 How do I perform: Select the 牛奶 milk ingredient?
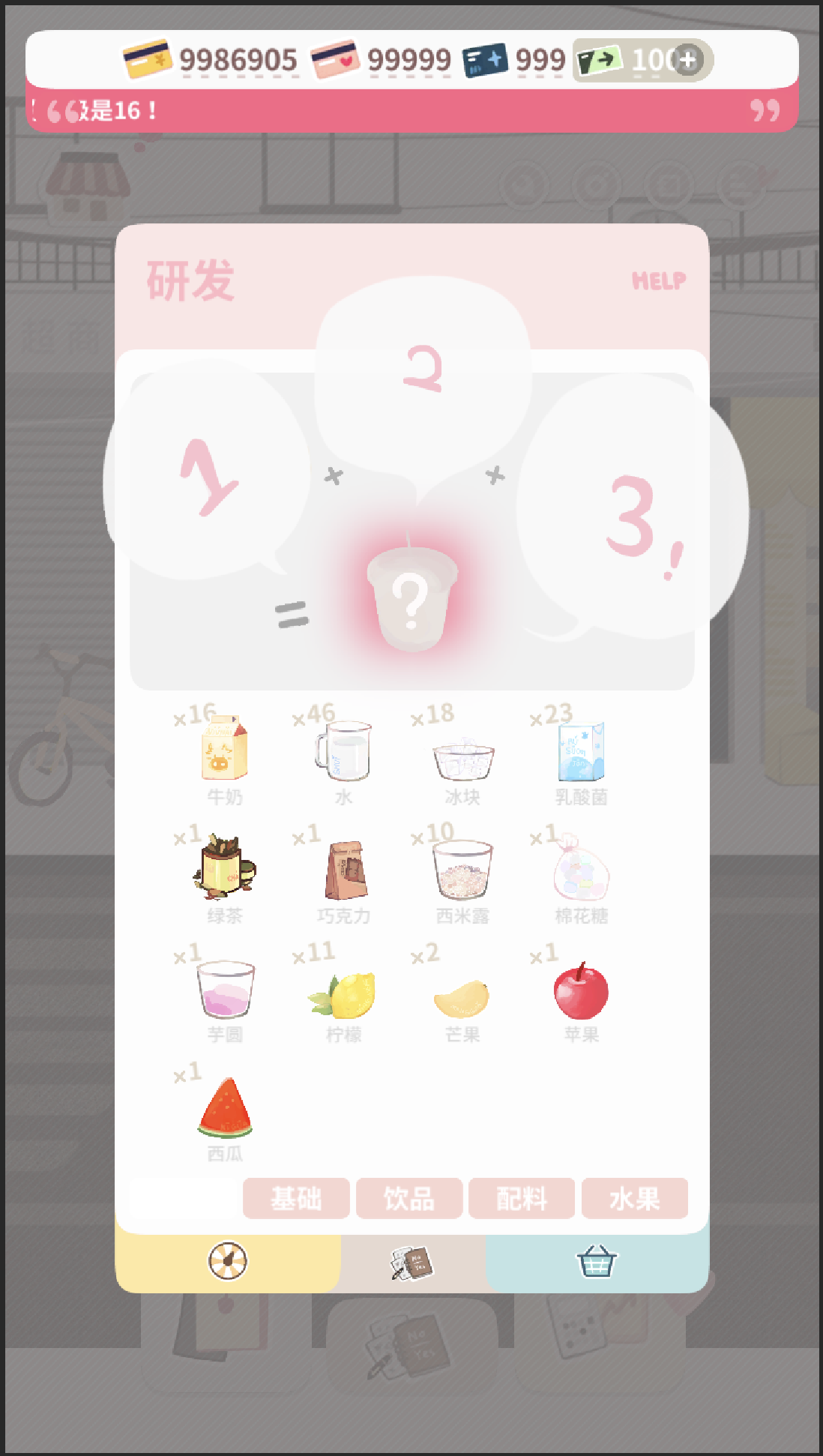pyautogui.click(x=224, y=750)
